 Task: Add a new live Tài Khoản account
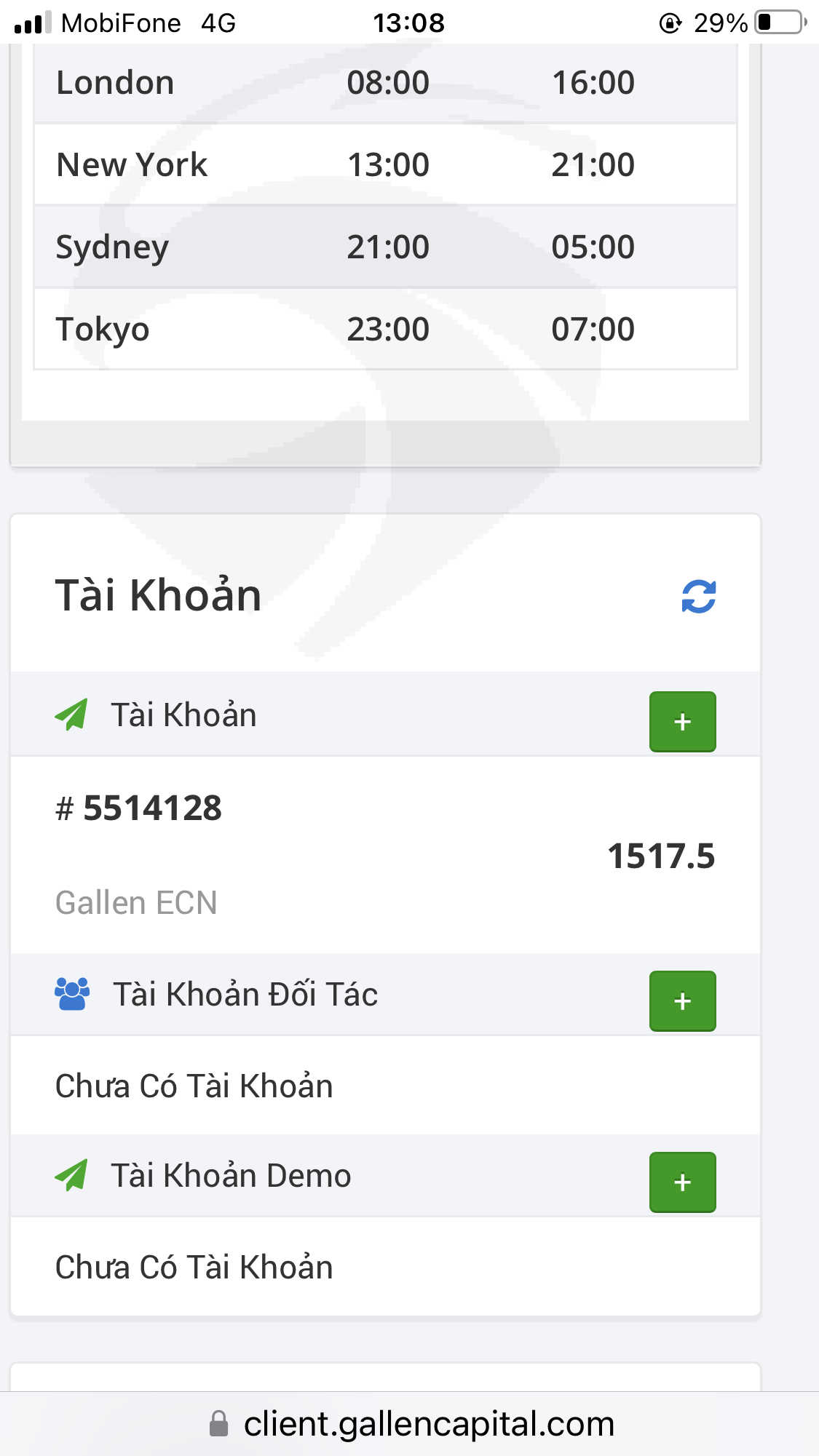[682, 721]
